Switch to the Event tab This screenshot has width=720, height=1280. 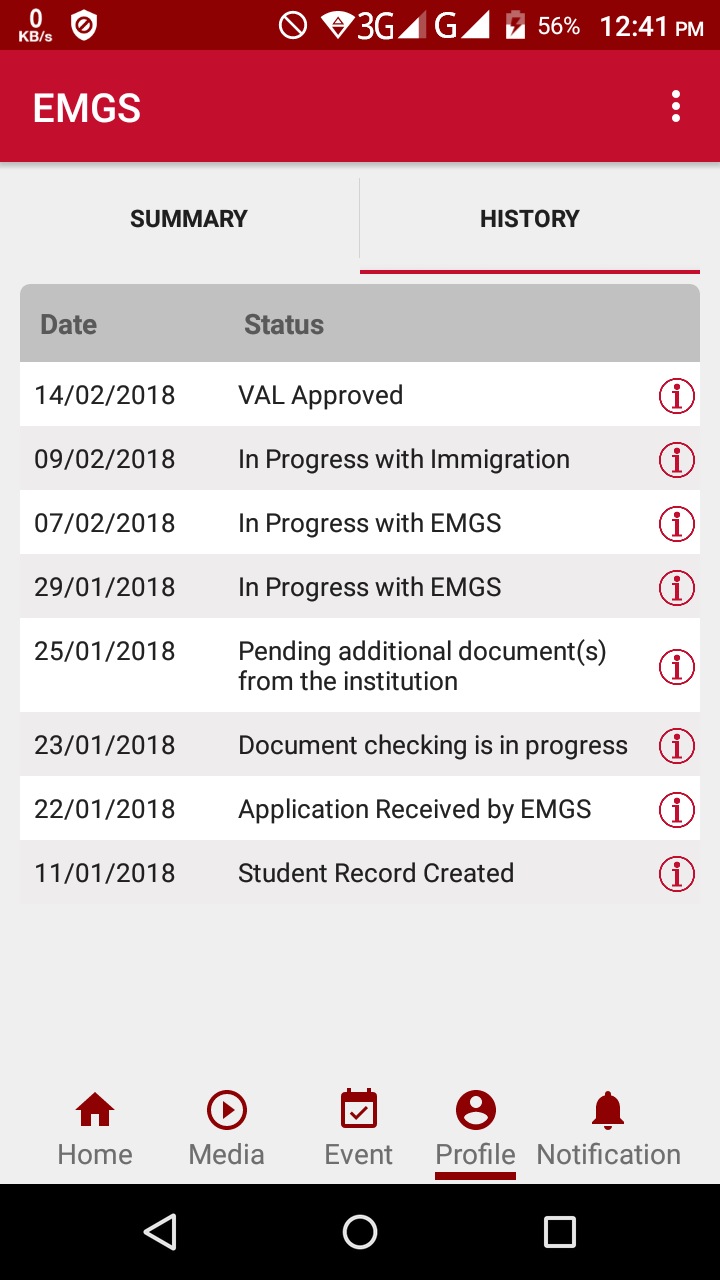(x=359, y=1130)
